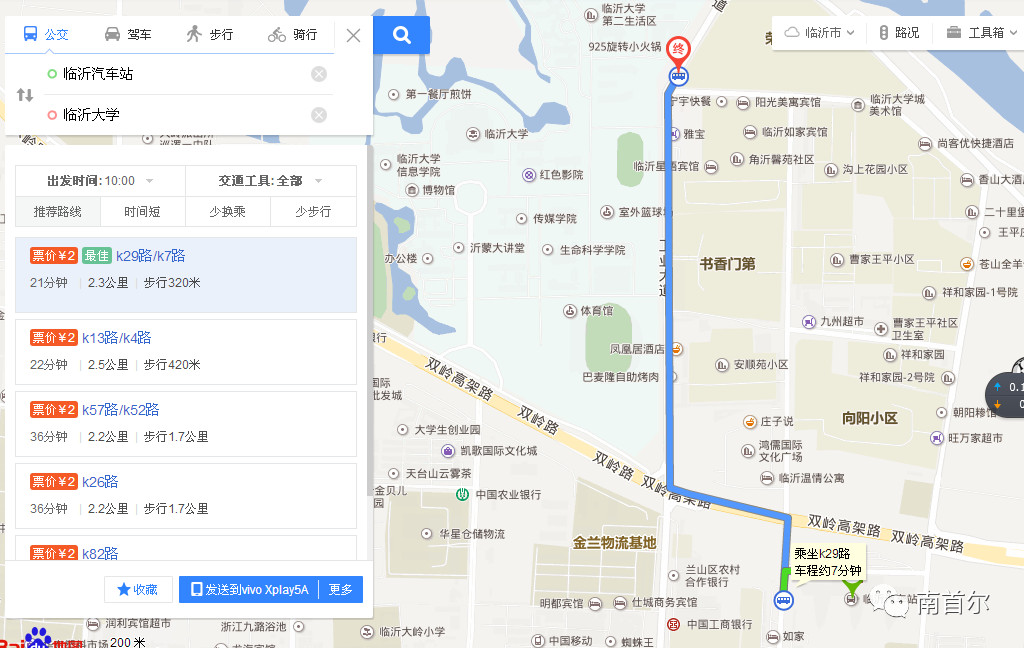1024x648 pixels.
Task: Open the k57路/k52路 route option
Action: [x=121, y=410]
